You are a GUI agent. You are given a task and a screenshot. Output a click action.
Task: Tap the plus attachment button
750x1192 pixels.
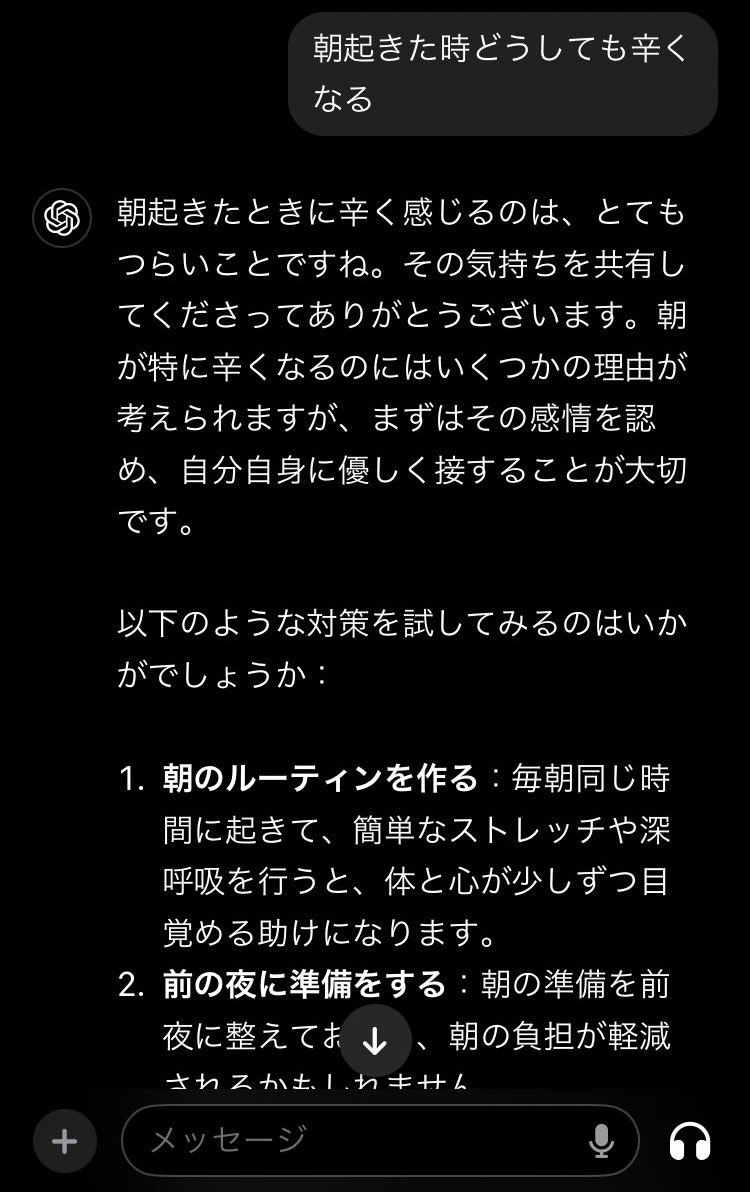pos(65,1141)
